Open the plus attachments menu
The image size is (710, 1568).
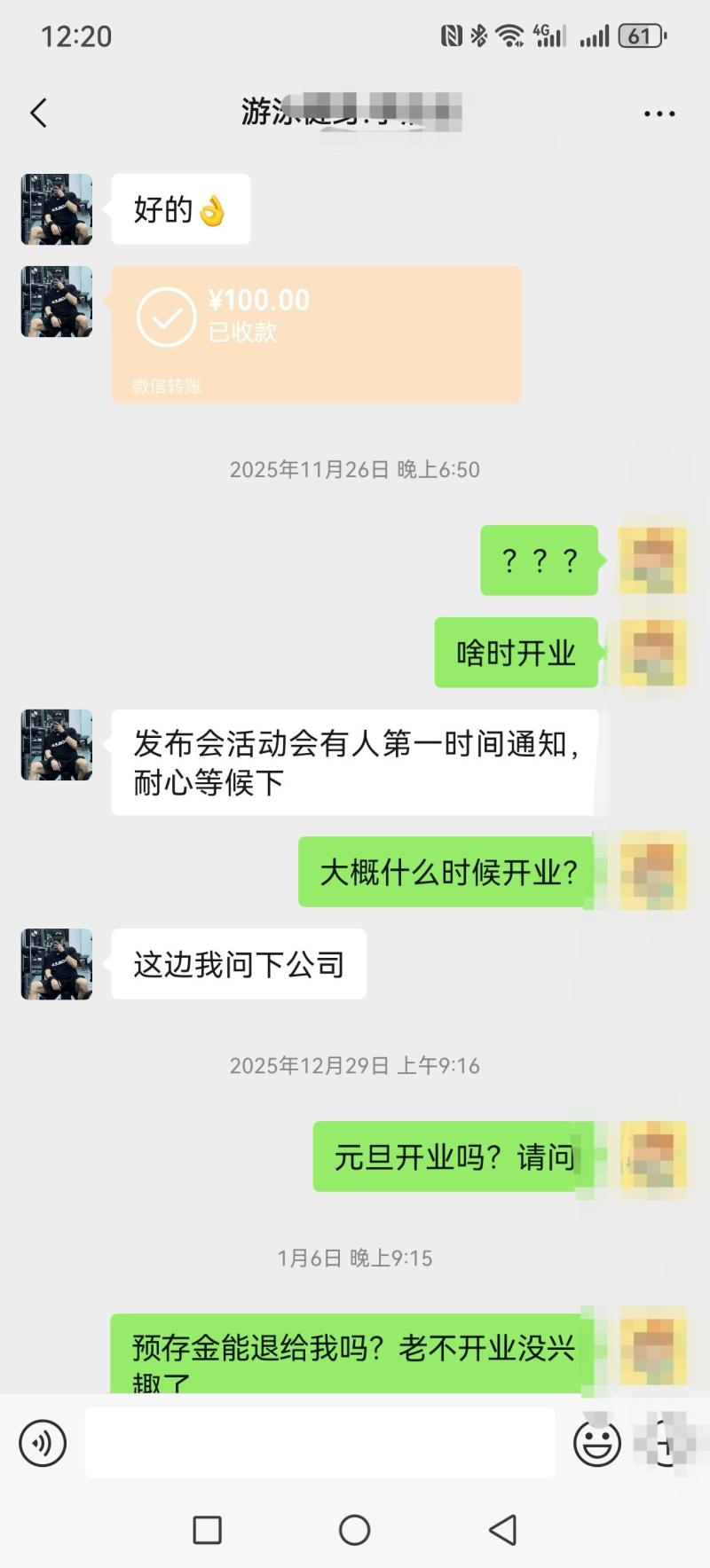(x=666, y=1443)
